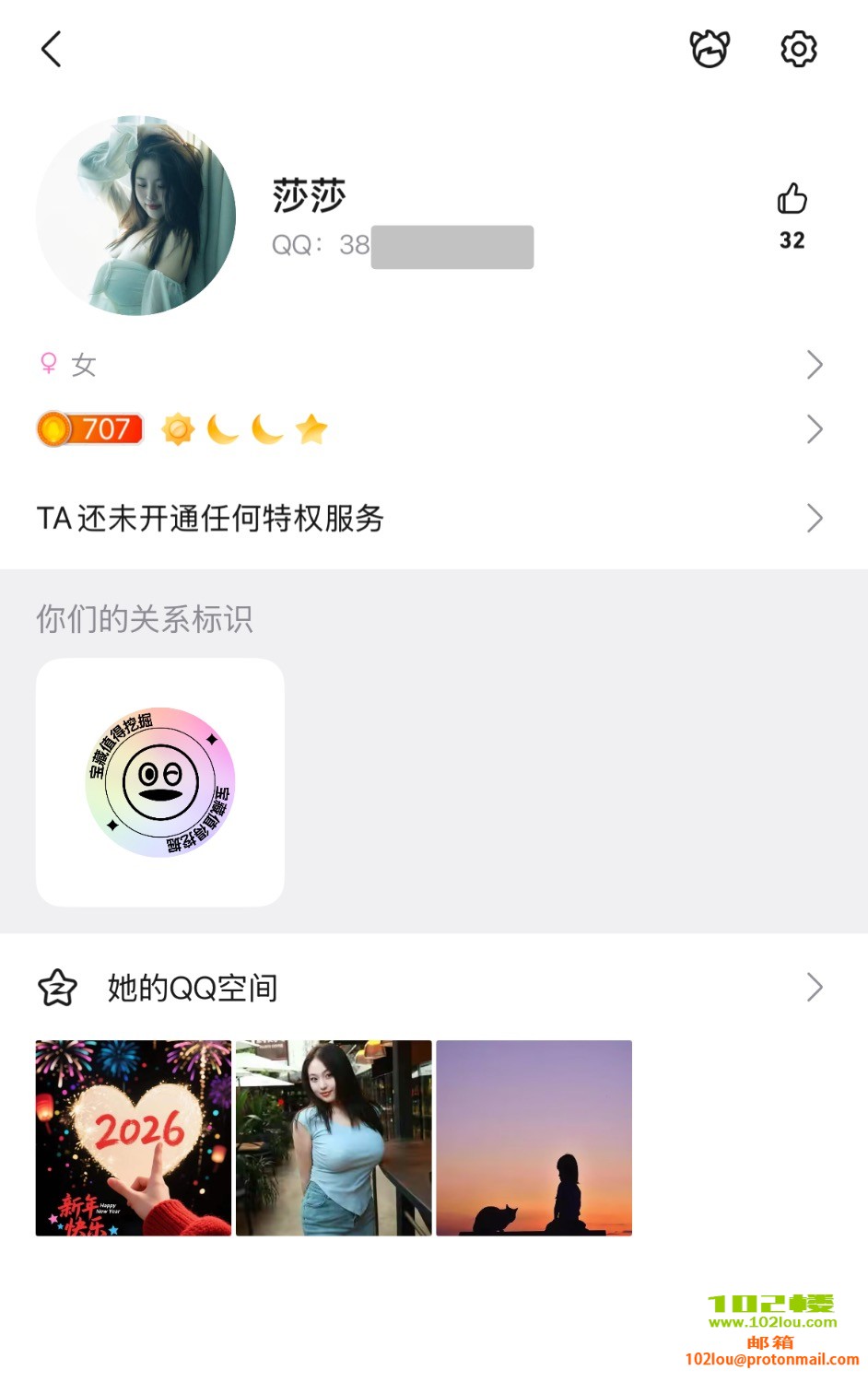The height and width of the screenshot is (1382, 868).
Task: Open TA还未开通任何特权服务 row
Action: pos(433,519)
